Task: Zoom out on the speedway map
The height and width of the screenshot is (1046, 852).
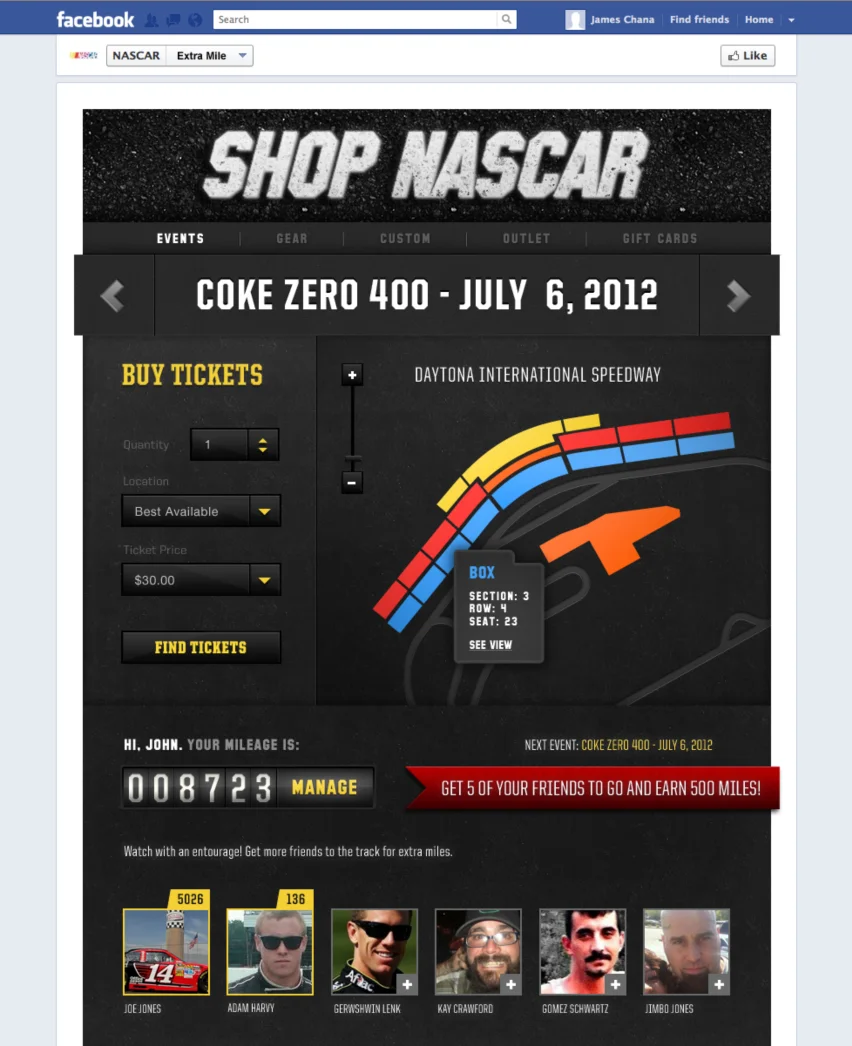Action: [352, 482]
